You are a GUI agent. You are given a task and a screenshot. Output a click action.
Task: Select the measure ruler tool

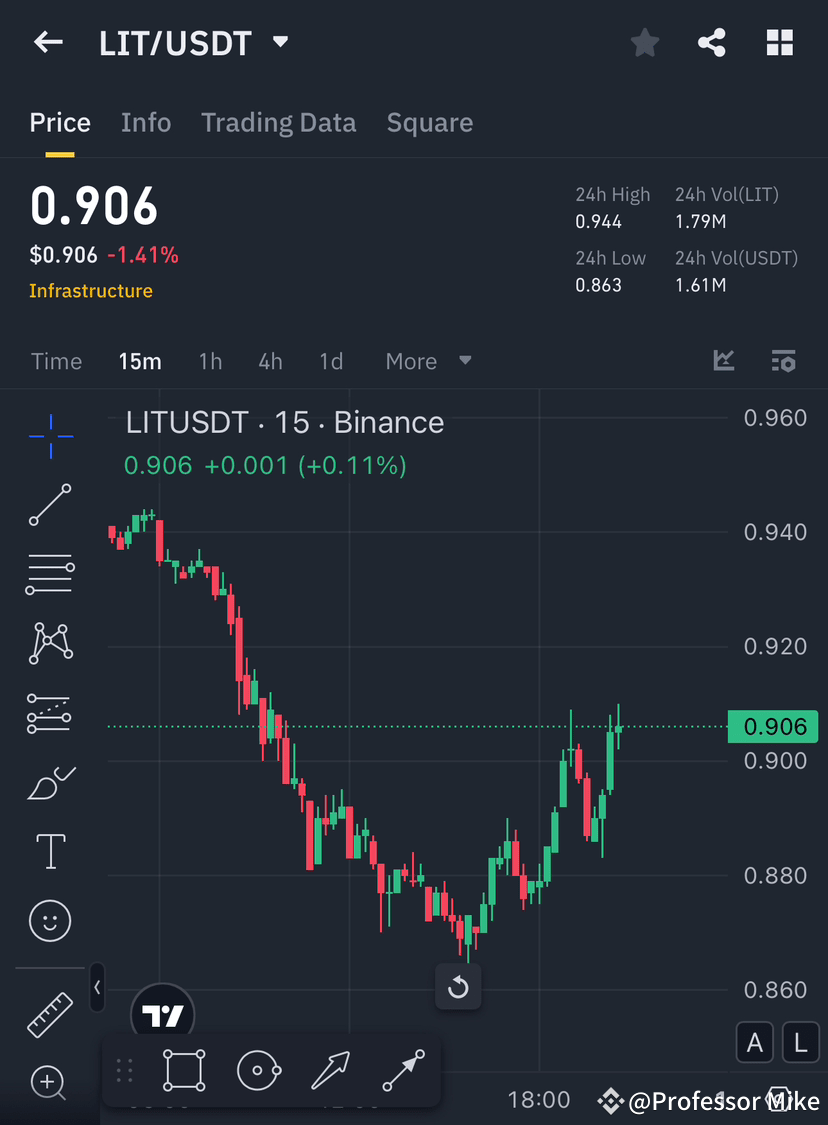tap(50, 1012)
